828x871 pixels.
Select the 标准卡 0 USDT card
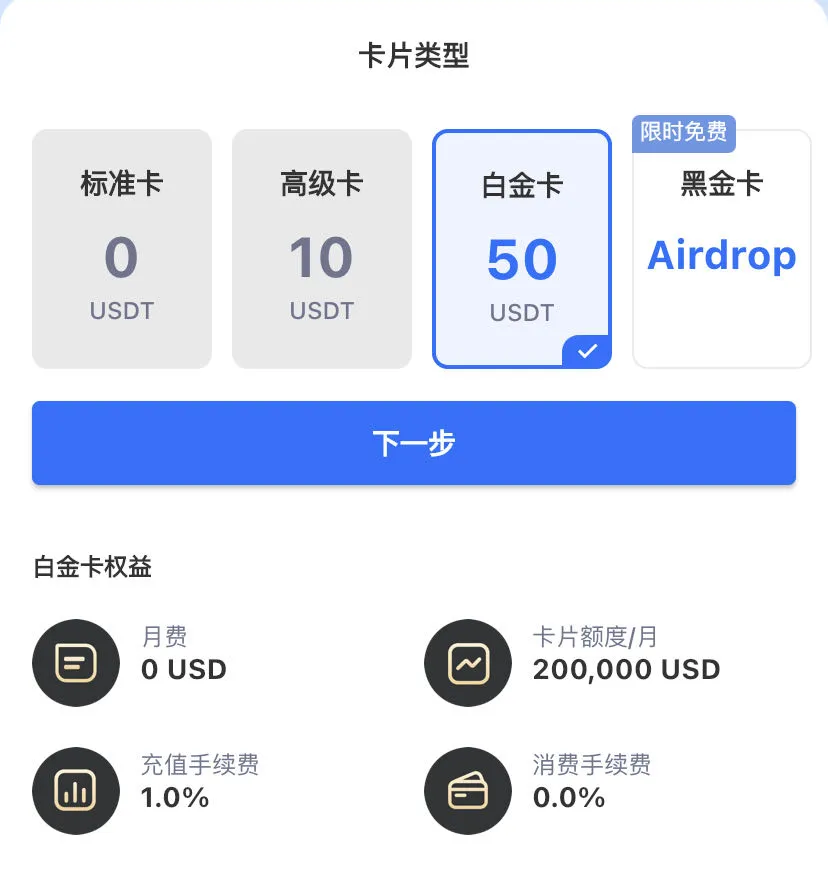coord(122,249)
